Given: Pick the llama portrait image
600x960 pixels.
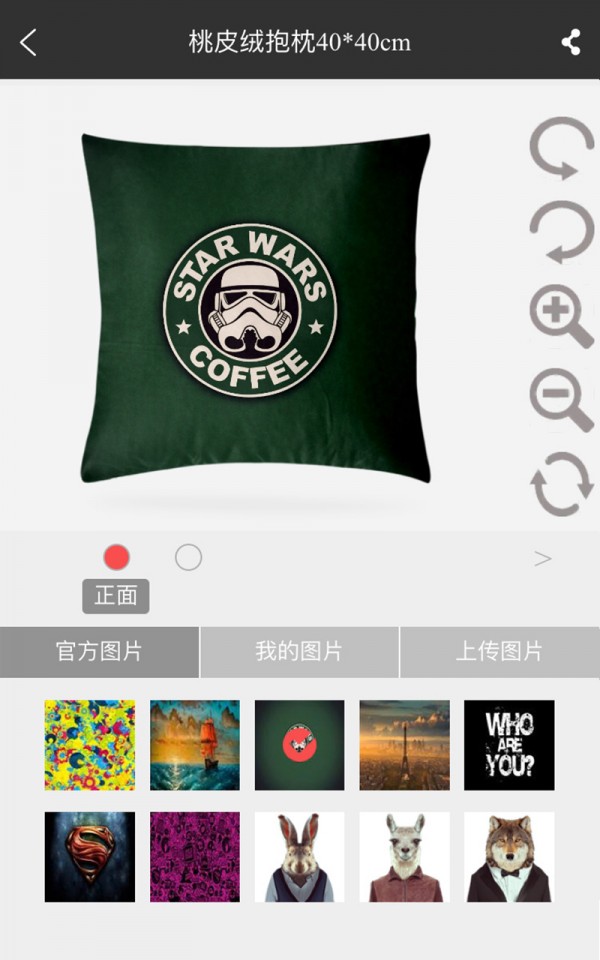Looking at the screenshot, I should click(404, 857).
